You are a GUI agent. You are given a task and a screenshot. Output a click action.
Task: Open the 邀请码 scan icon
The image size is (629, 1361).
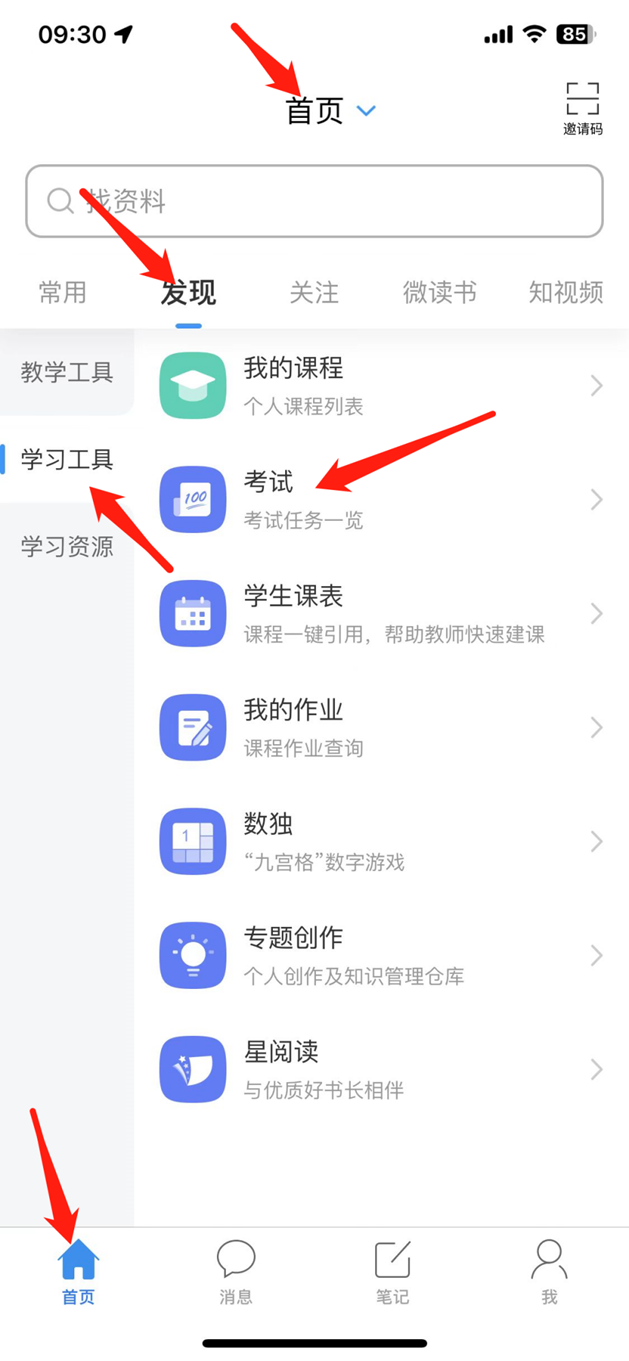pyautogui.click(x=582, y=108)
